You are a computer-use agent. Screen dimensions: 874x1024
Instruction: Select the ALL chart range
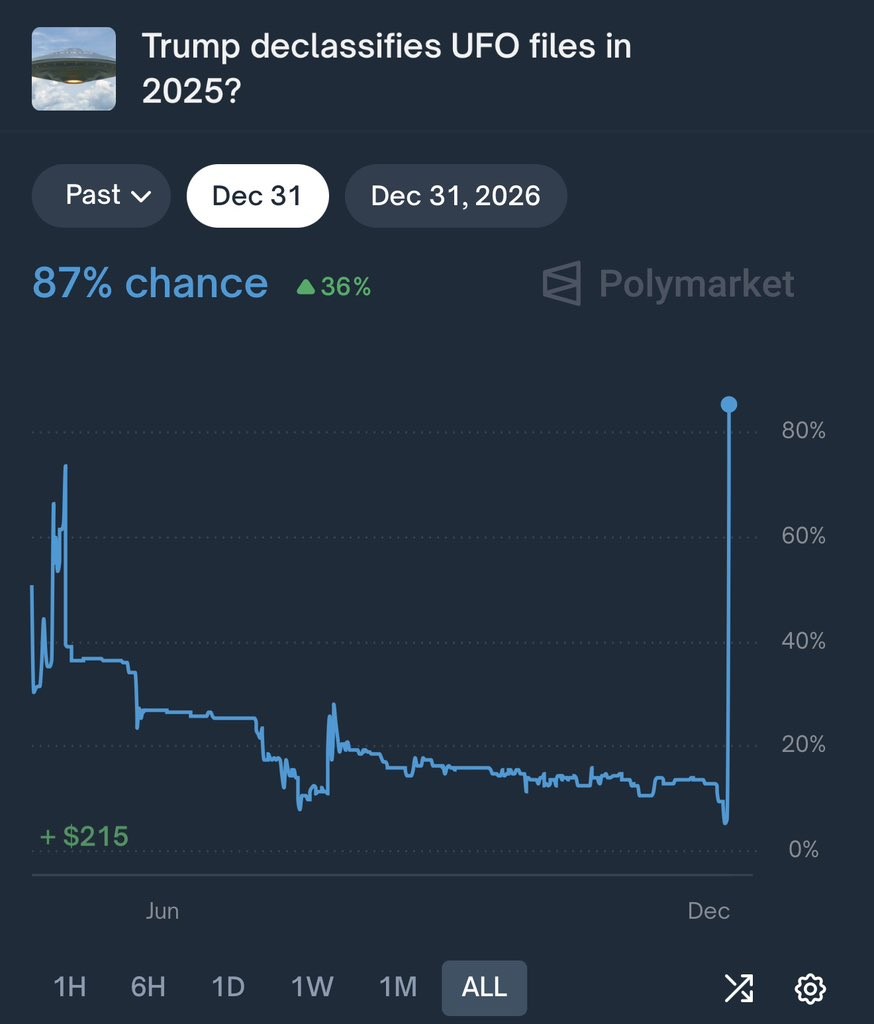click(484, 987)
